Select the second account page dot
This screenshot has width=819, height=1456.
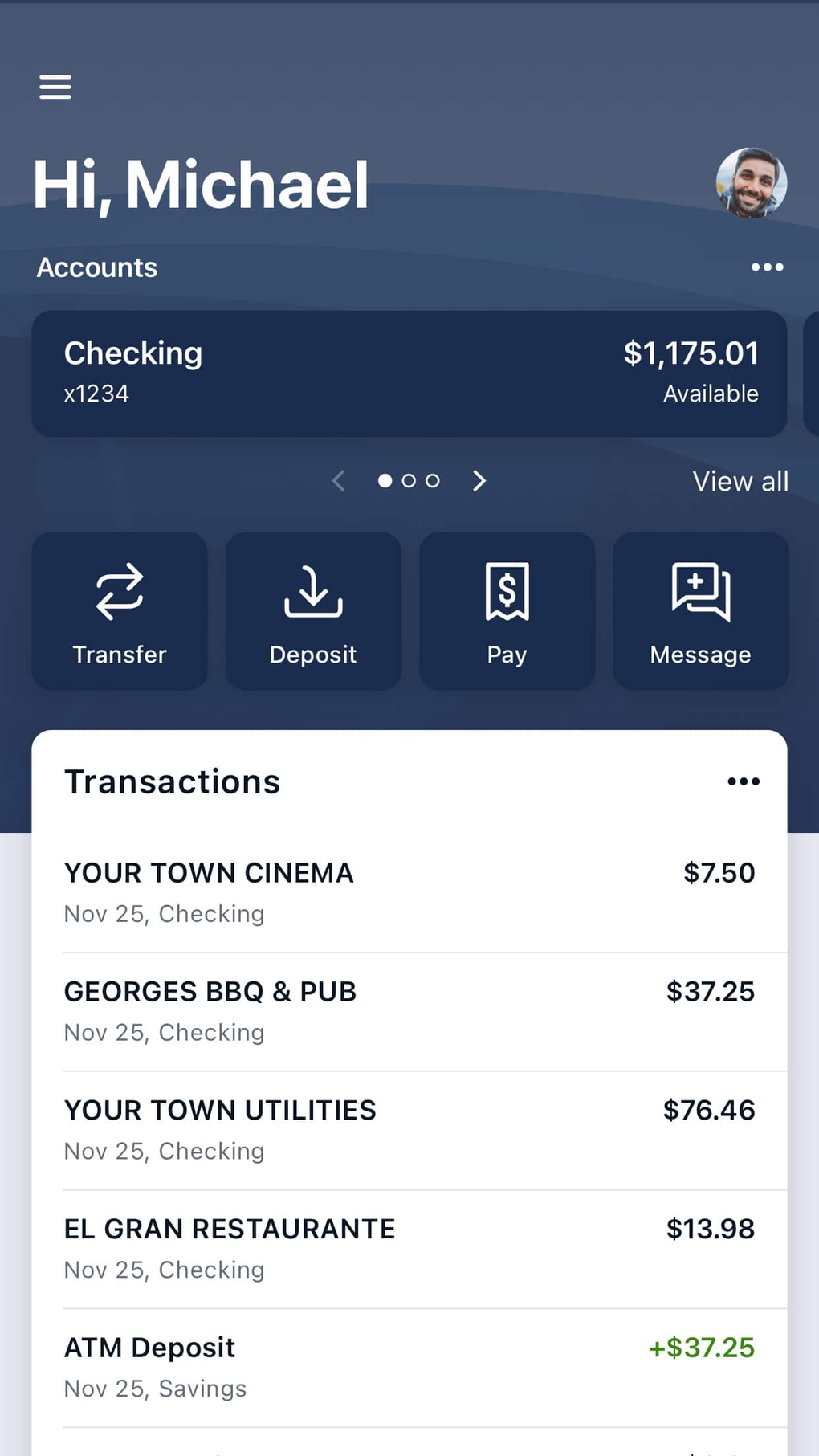click(x=409, y=481)
